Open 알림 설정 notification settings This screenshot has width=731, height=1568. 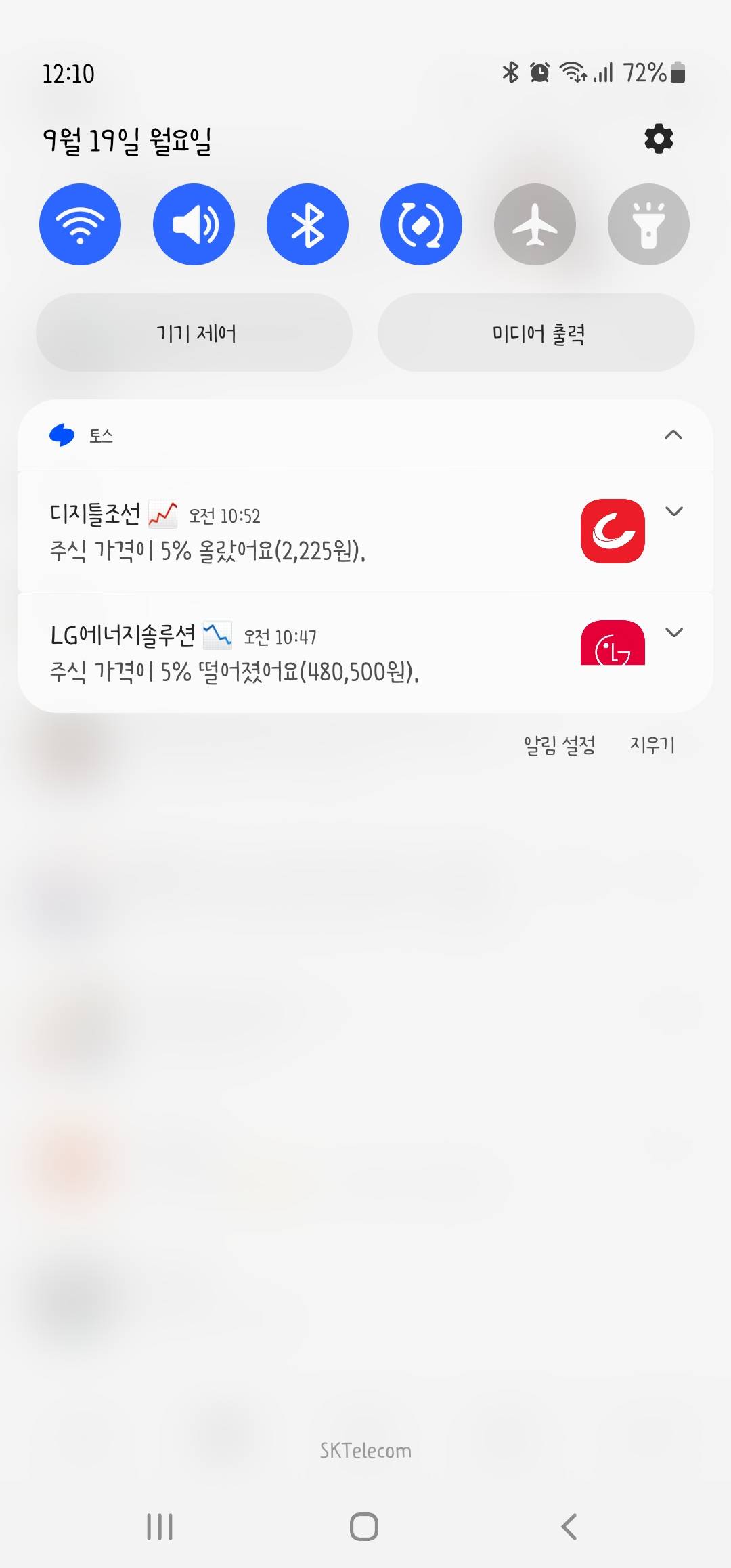pos(559,745)
